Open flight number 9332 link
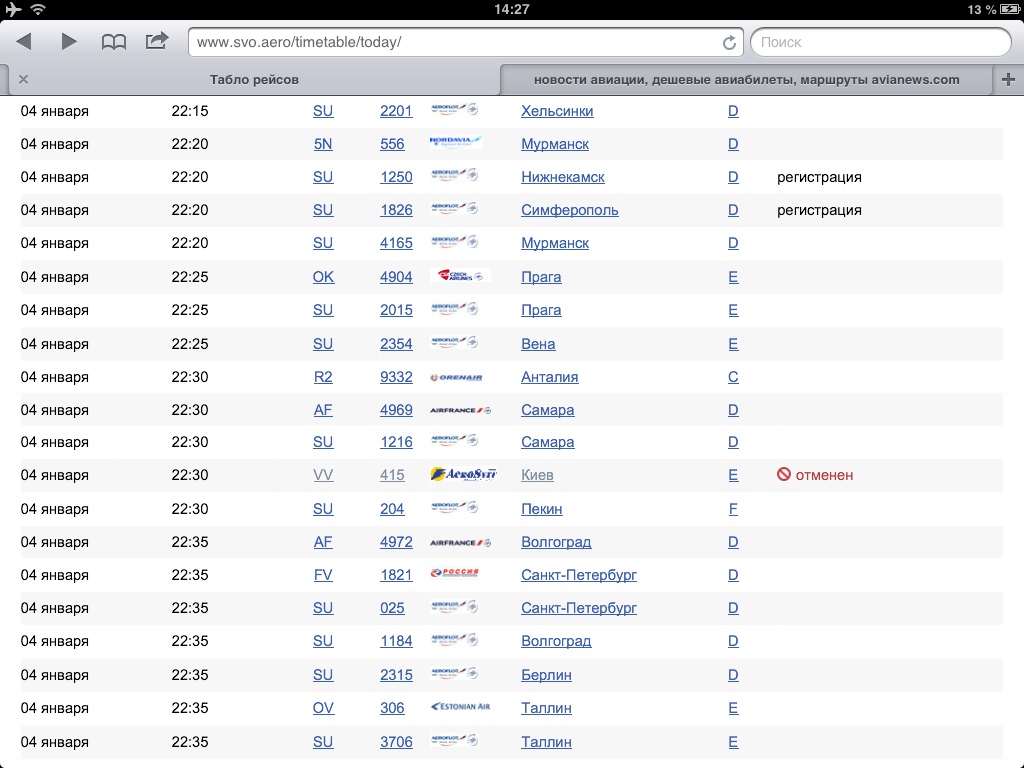This screenshot has height=768, width=1024. tap(396, 377)
